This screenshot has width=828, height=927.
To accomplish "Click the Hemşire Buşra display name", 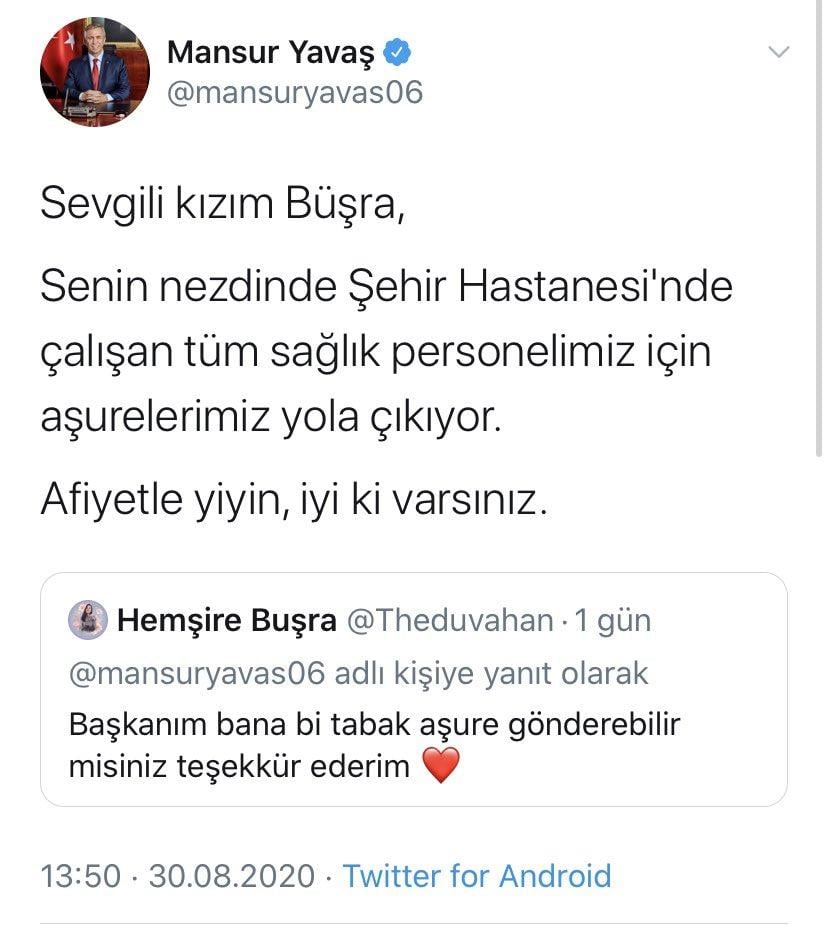I will pos(228,619).
